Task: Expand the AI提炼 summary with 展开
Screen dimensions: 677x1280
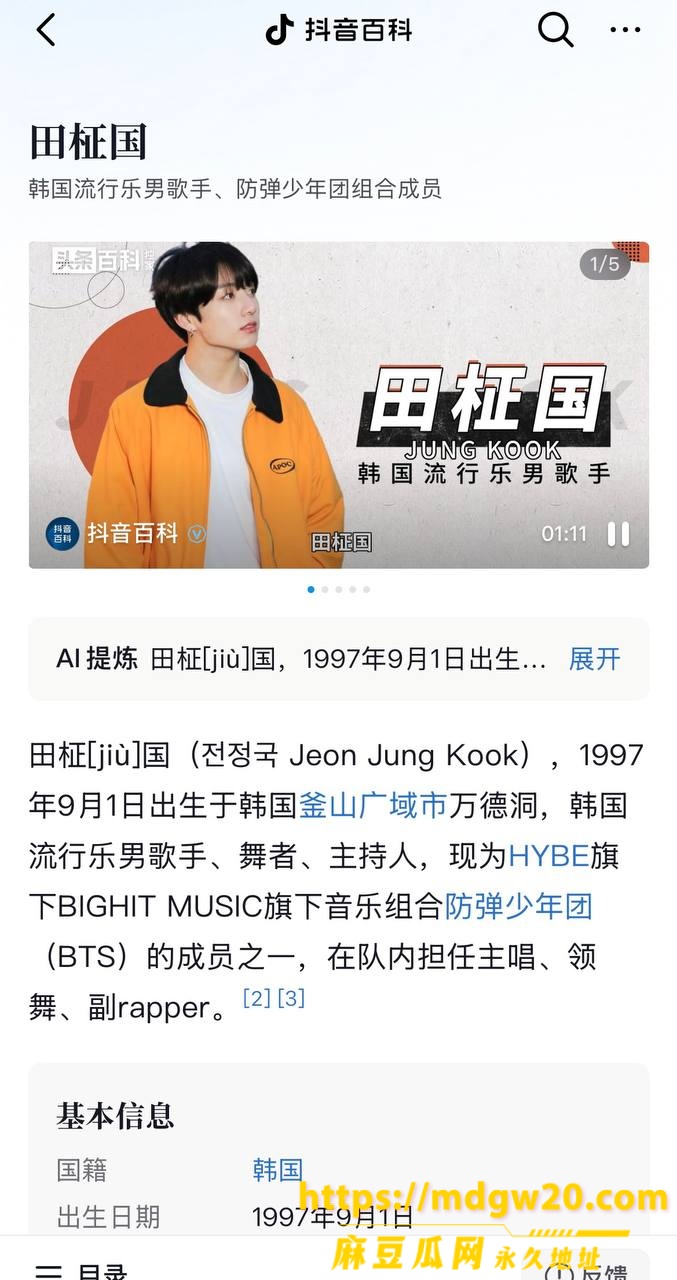Action: pos(595,659)
